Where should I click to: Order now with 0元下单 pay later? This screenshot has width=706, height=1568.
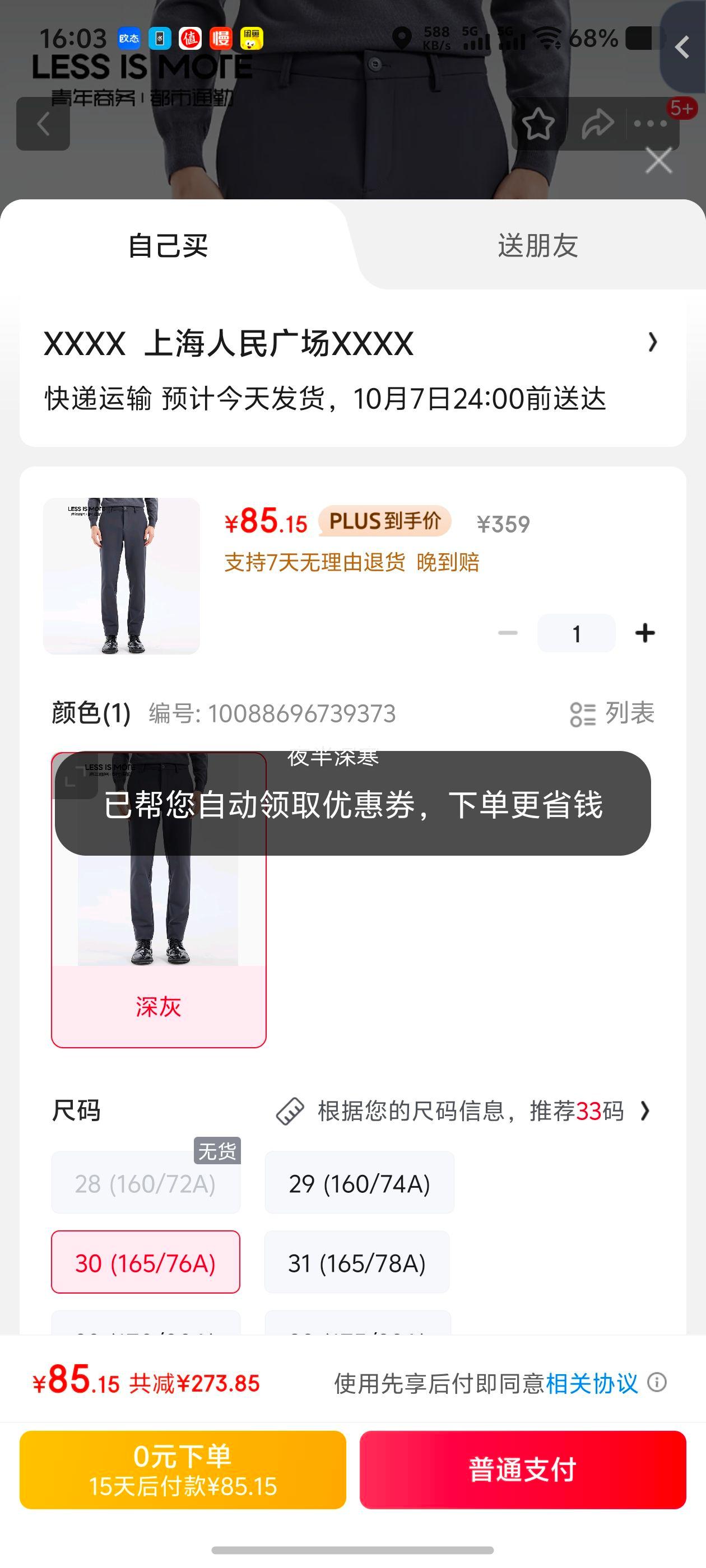click(183, 1469)
